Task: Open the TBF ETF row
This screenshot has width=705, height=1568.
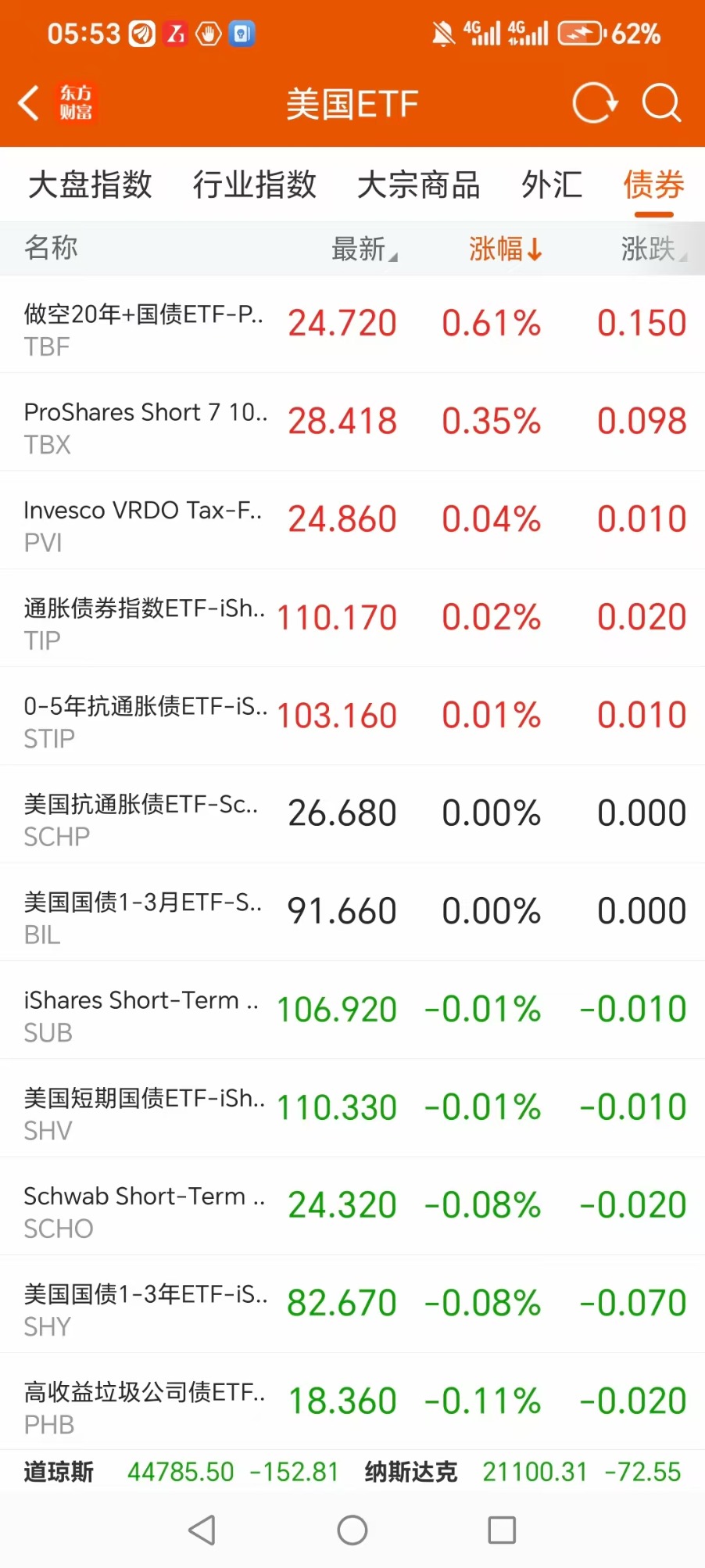Action: point(352,324)
